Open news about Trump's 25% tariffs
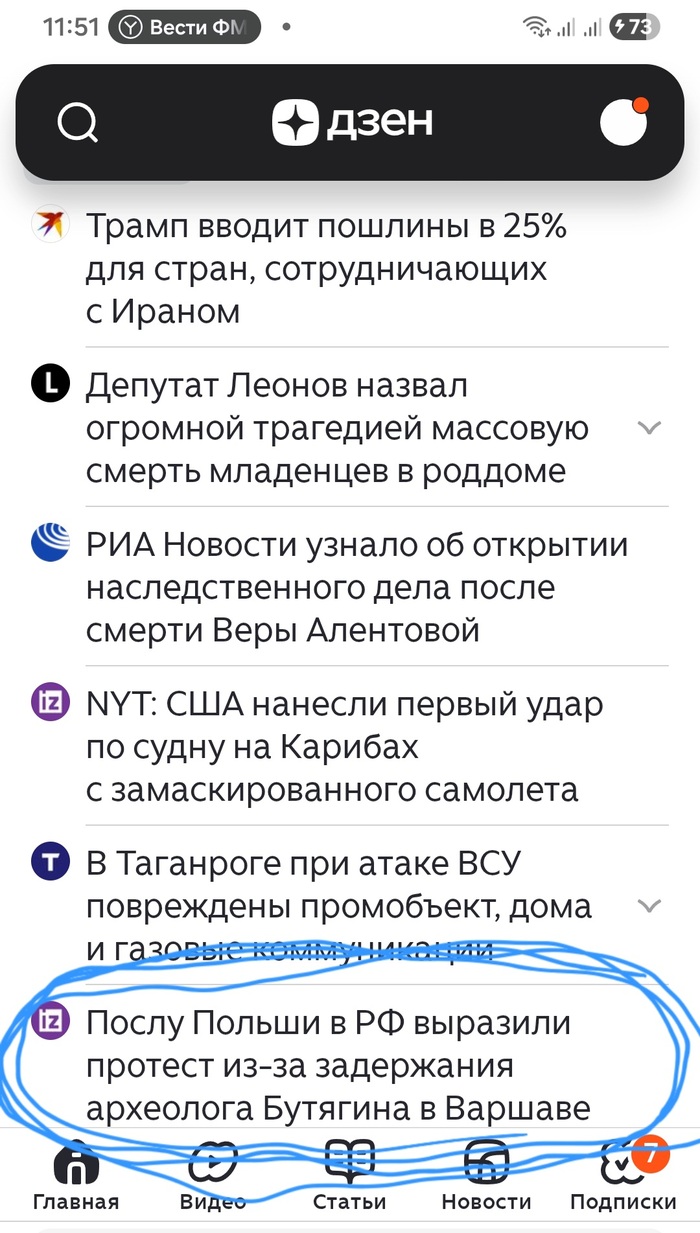This screenshot has width=700, height=1233. click(326, 269)
